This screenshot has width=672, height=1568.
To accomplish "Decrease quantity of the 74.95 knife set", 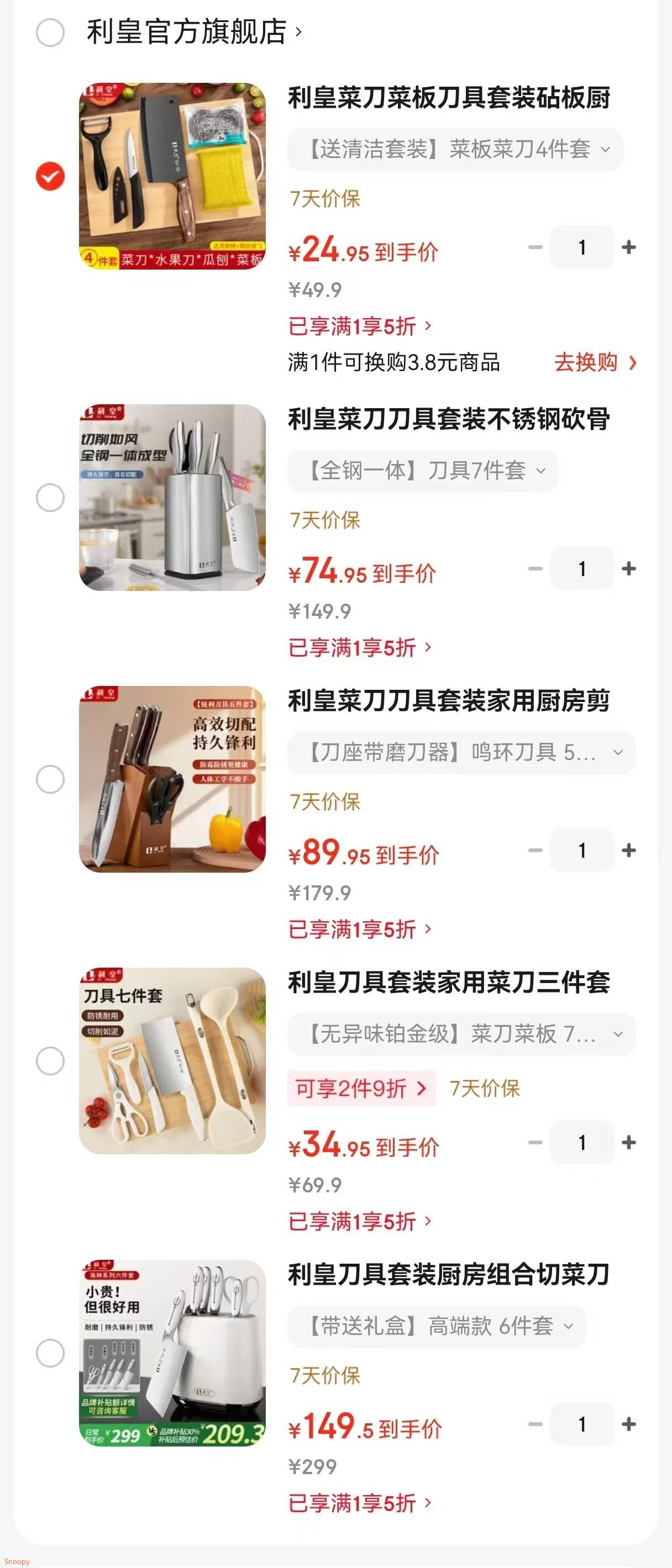I will [535, 569].
